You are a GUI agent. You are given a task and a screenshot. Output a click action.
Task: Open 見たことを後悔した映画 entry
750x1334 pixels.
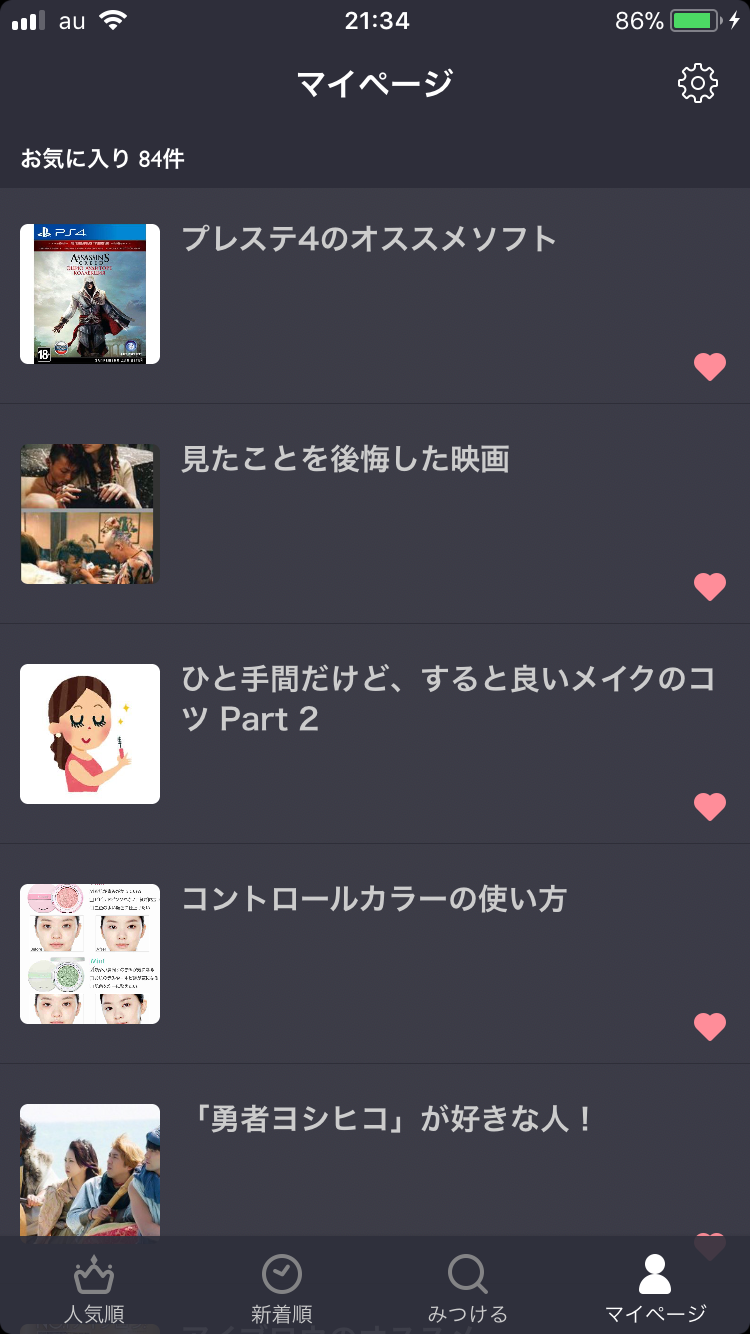tap(375, 514)
